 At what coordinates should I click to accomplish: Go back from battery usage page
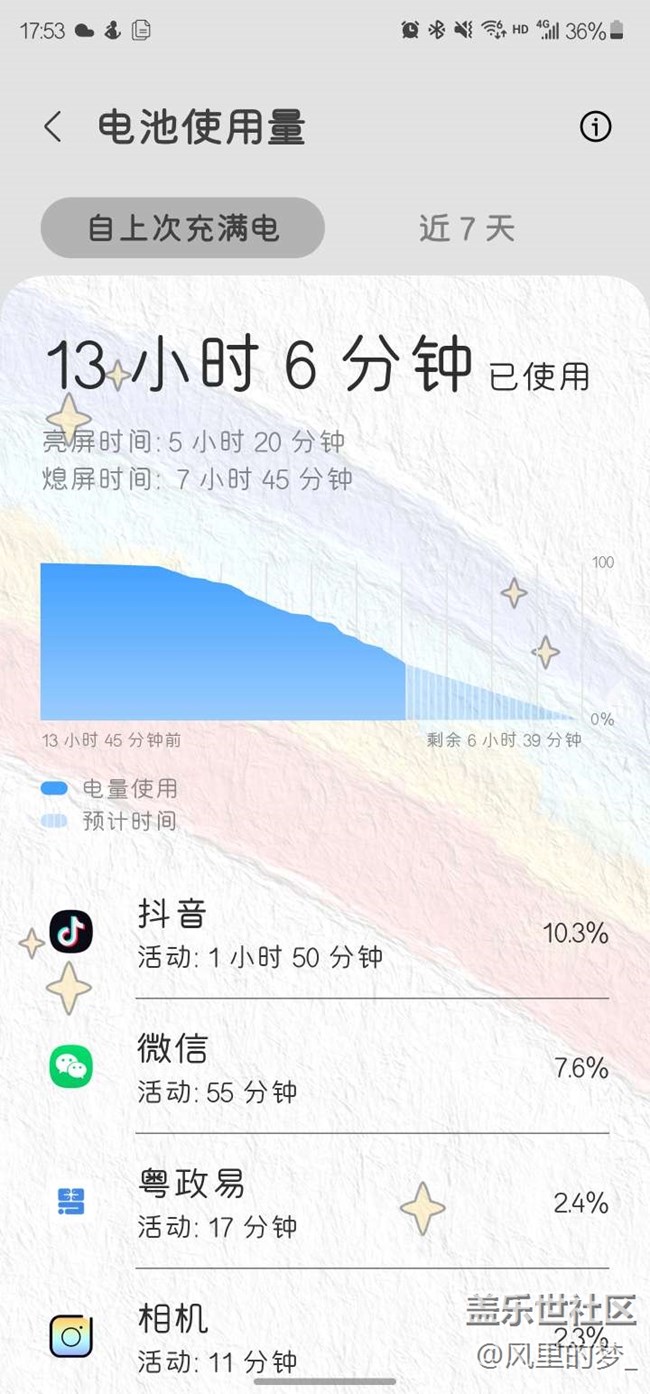click(53, 127)
